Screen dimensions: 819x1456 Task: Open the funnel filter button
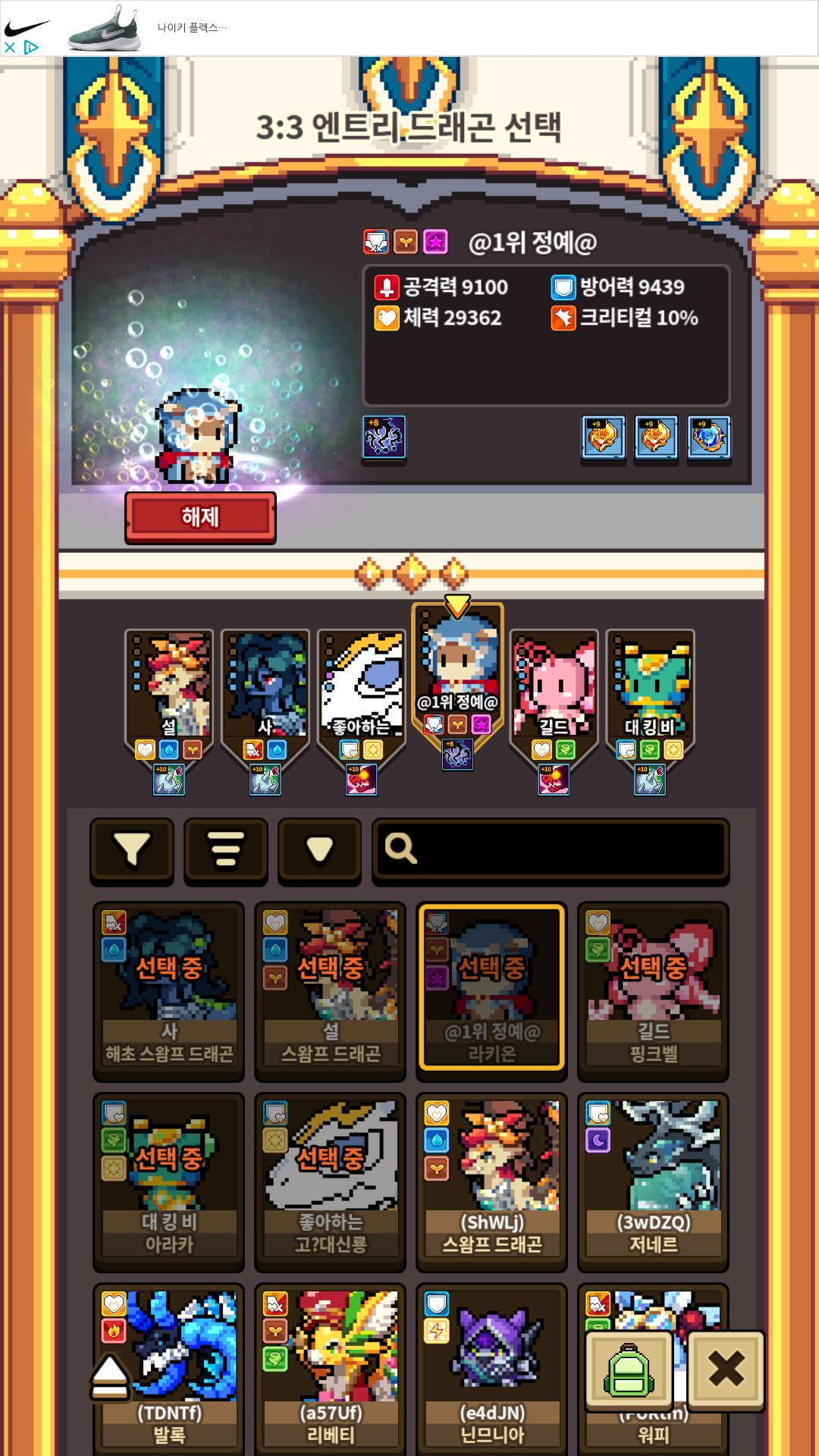tap(132, 850)
